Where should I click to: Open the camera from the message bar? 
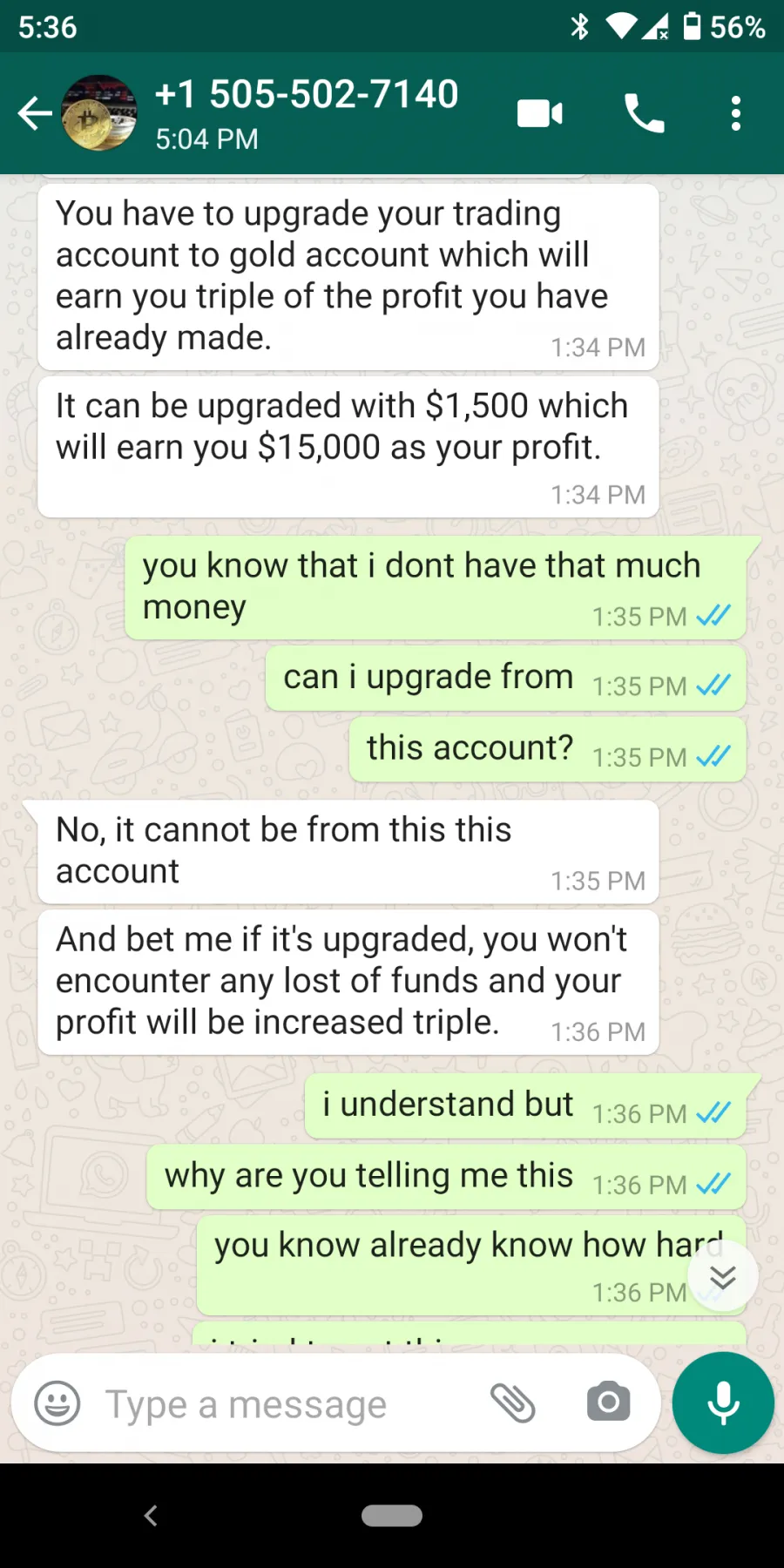coord(609,1402)
